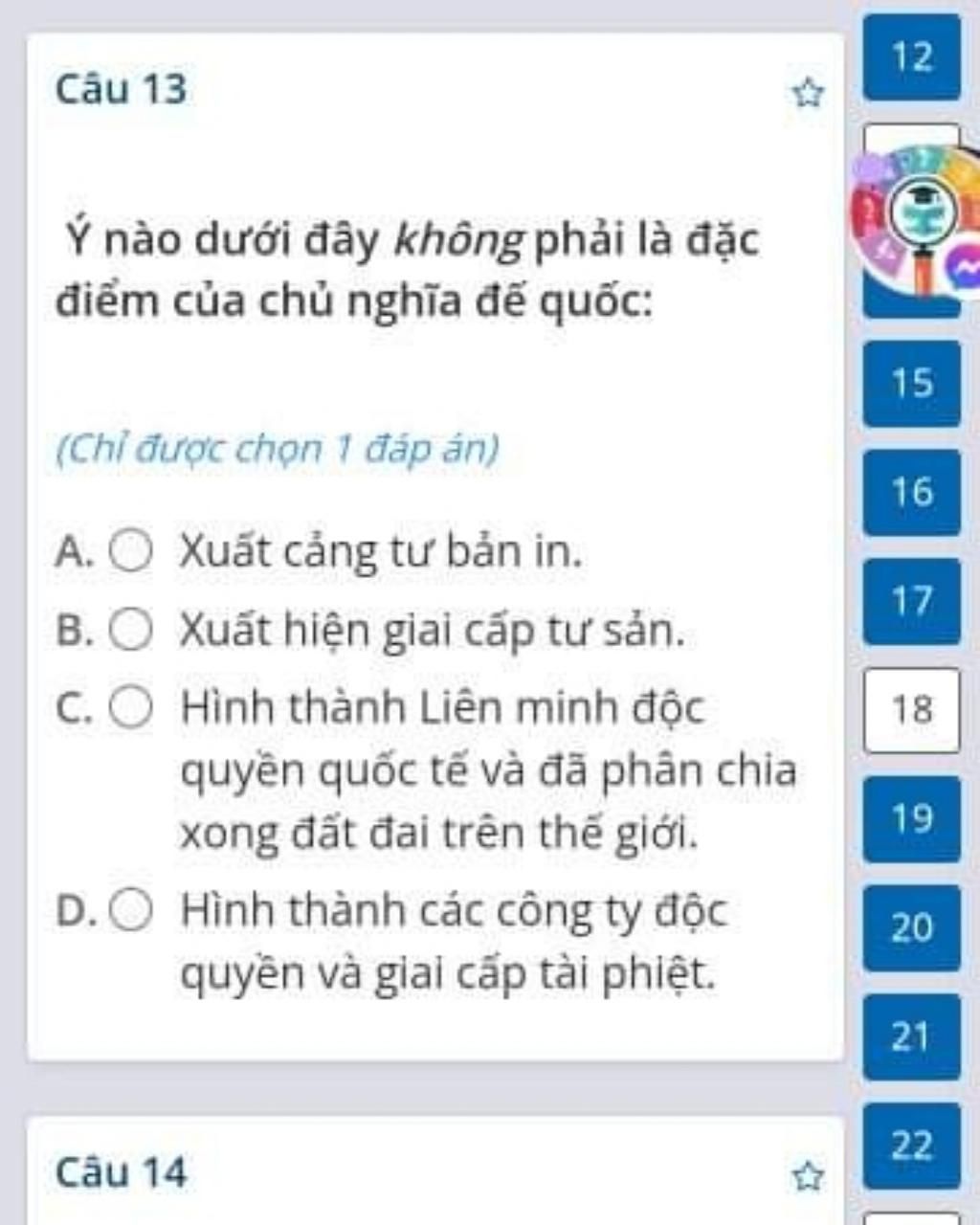Navigate to question 19
Image resolution: width=980 pixels, height=1225 pixels.
point(911,819)
